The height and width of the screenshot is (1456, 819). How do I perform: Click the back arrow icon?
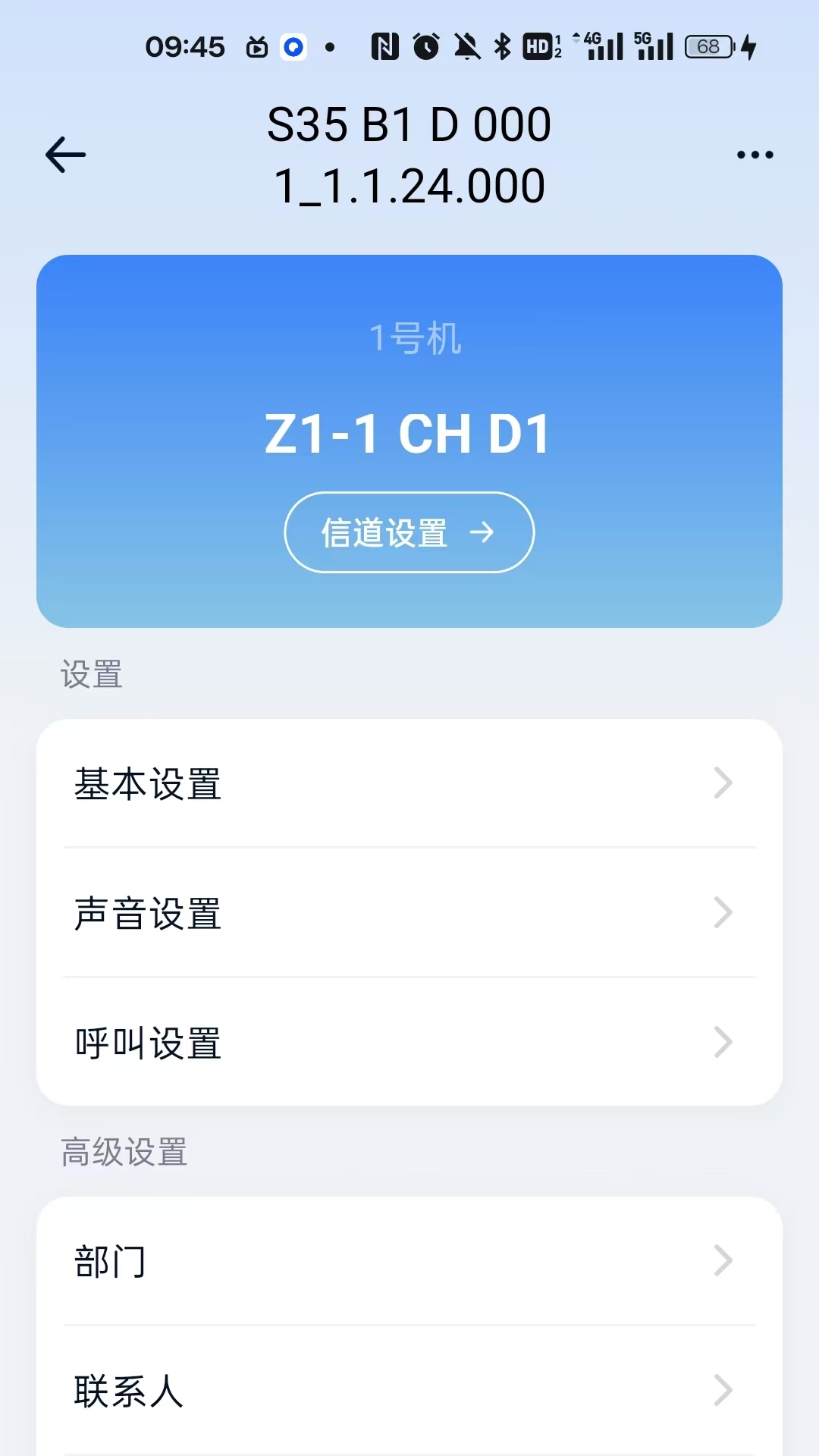(x=64, y=155)
